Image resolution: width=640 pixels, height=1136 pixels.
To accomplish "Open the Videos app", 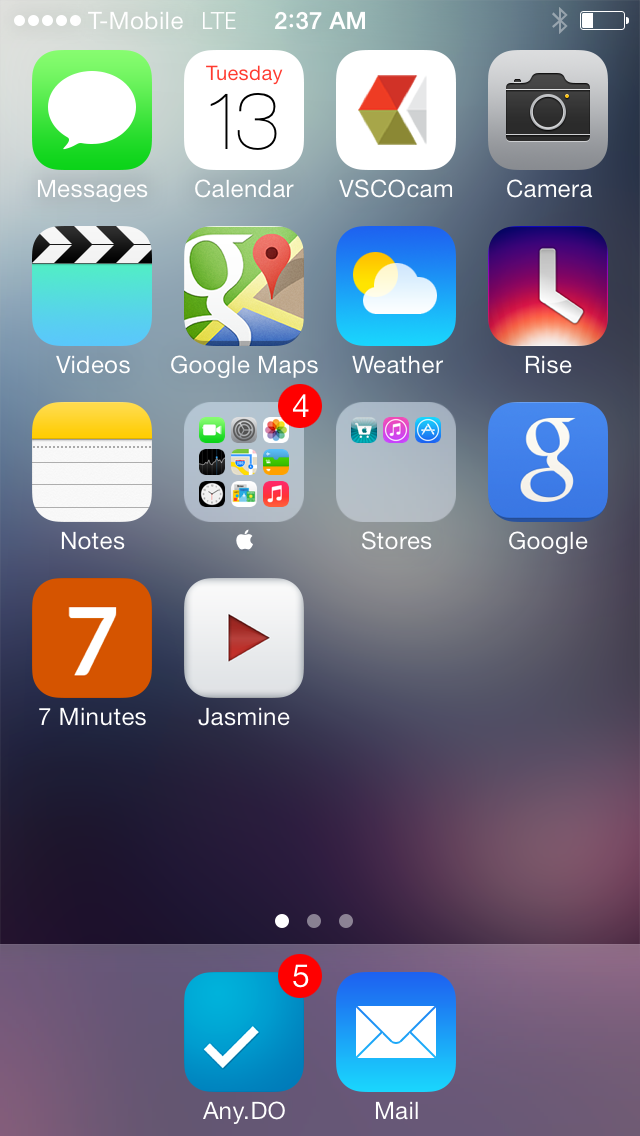I will click(x=92, y=286).
